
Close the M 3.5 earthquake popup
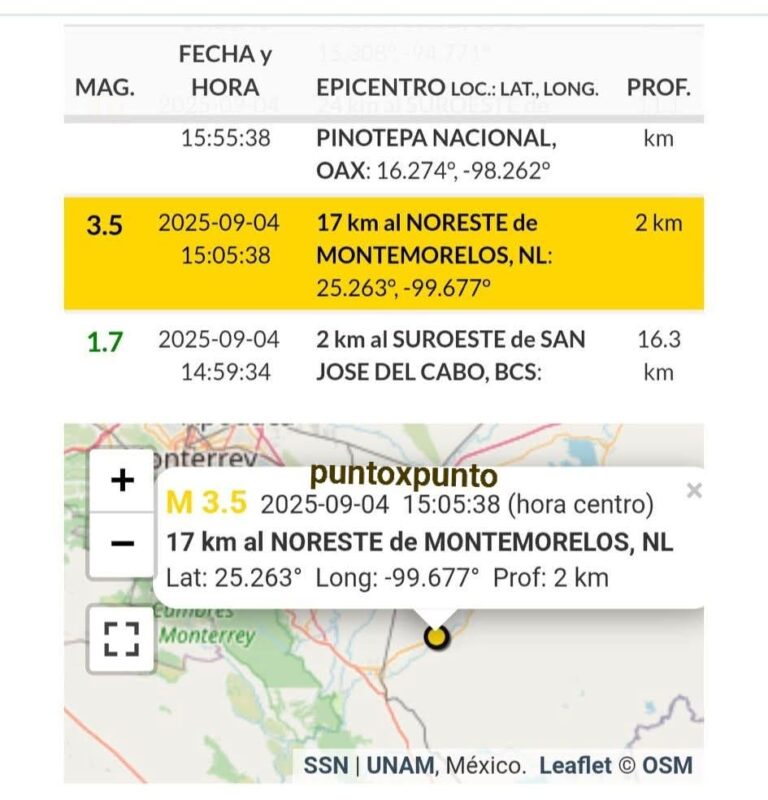695,490
